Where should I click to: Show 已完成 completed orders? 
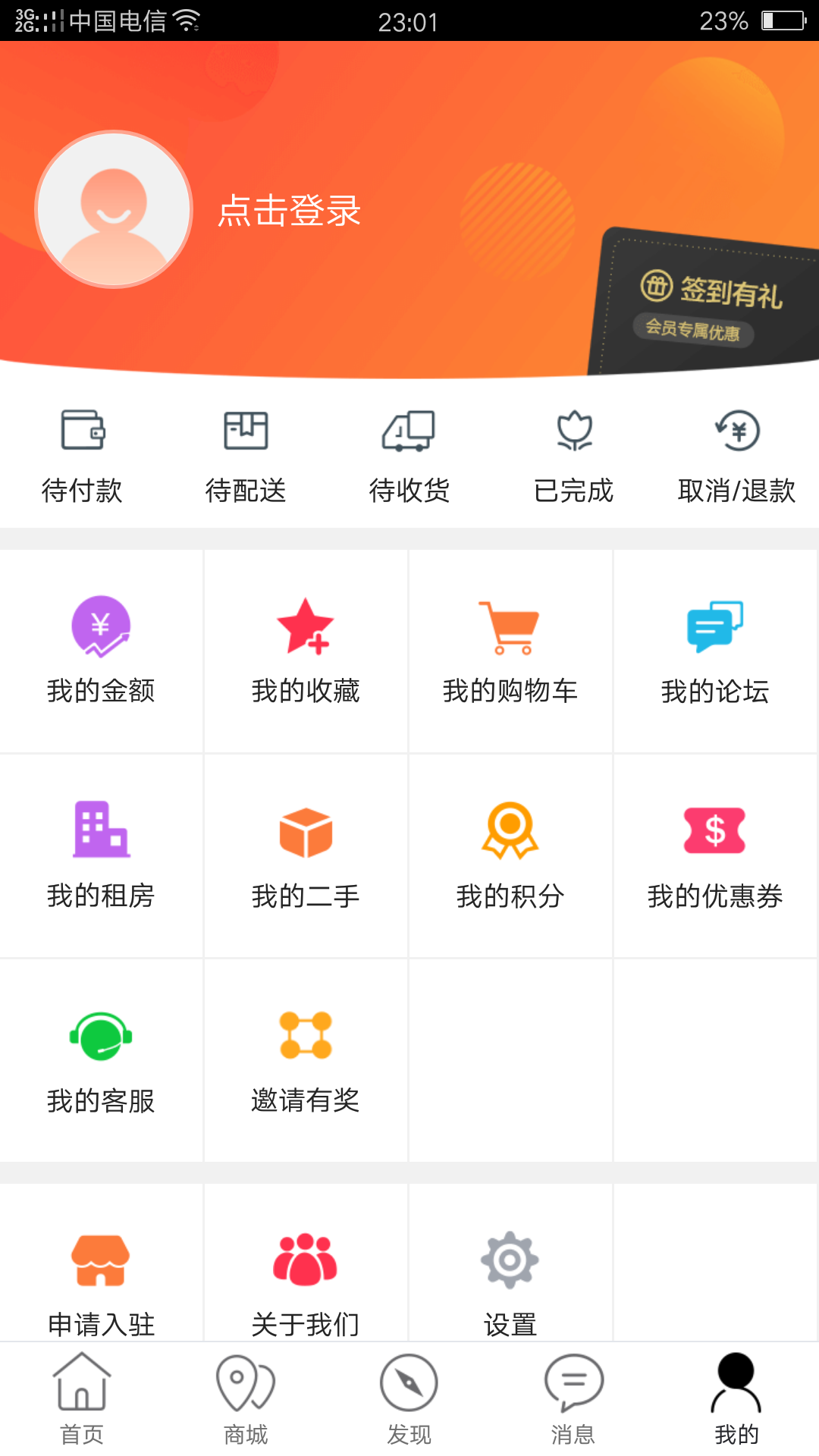(x=573, y=455)
